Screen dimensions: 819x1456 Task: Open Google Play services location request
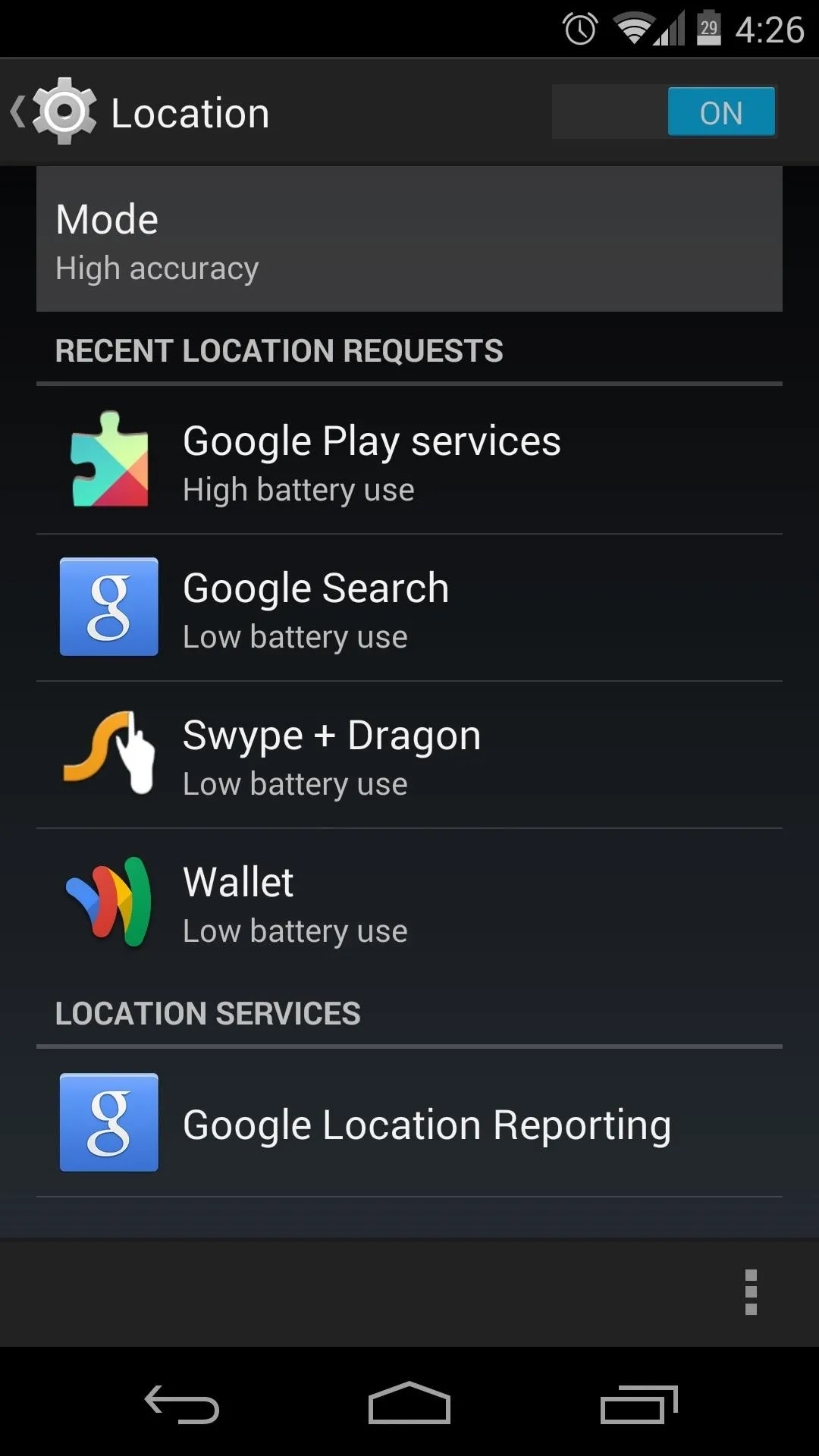[x=409, y=461]
